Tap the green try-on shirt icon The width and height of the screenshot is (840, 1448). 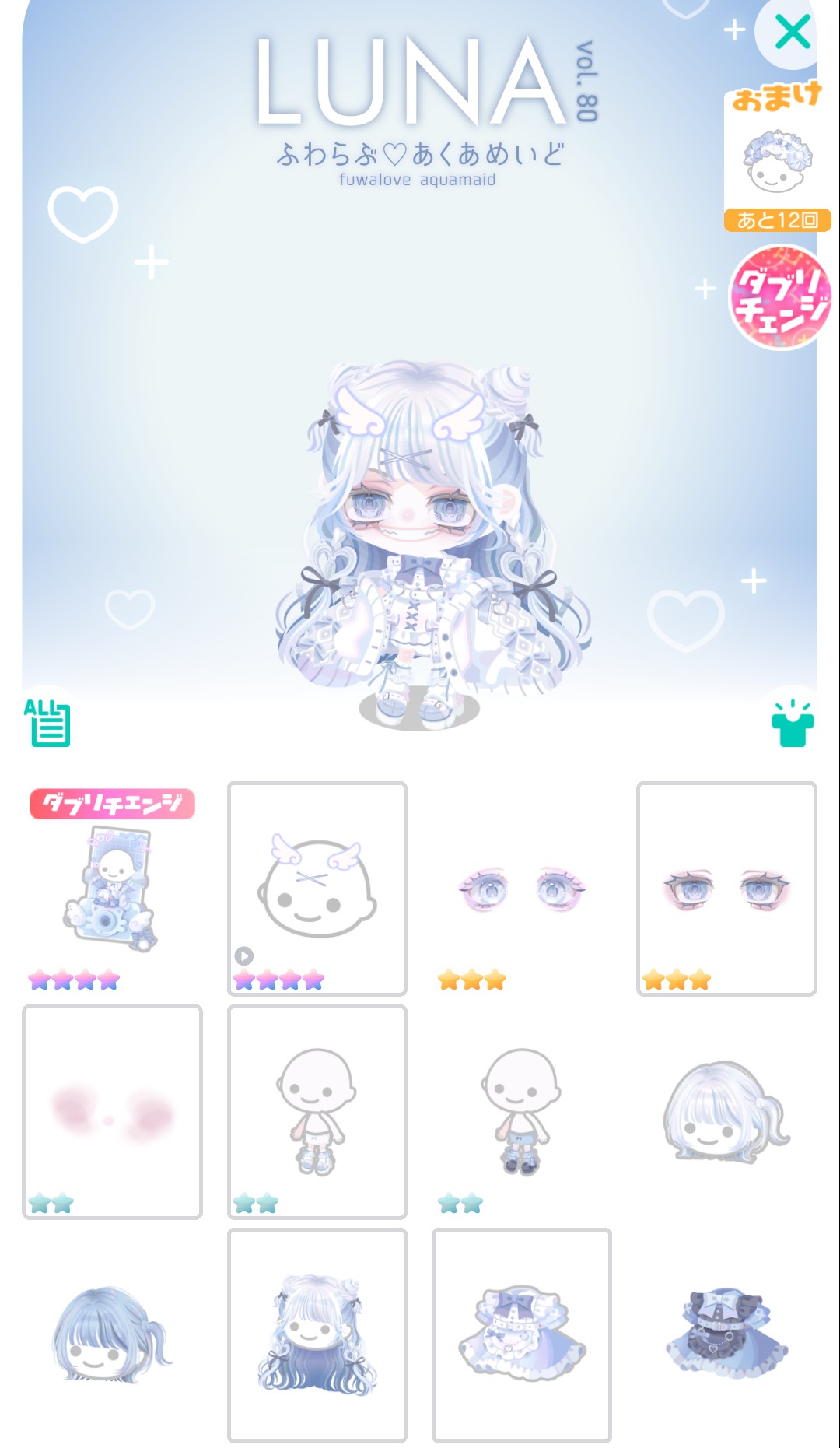point(792,724)
